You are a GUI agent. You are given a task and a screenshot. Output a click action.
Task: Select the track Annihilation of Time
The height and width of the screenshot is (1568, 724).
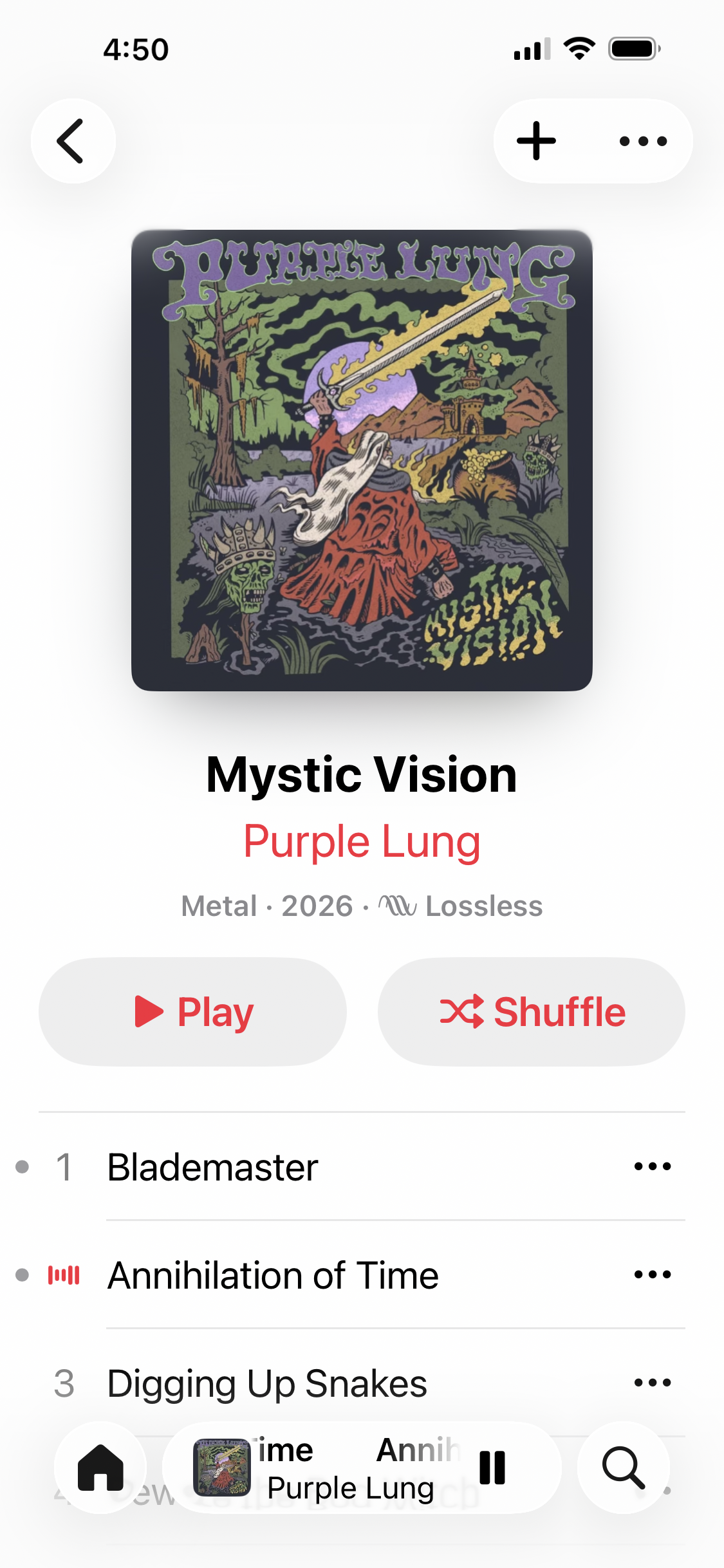tap(273, 1275)
